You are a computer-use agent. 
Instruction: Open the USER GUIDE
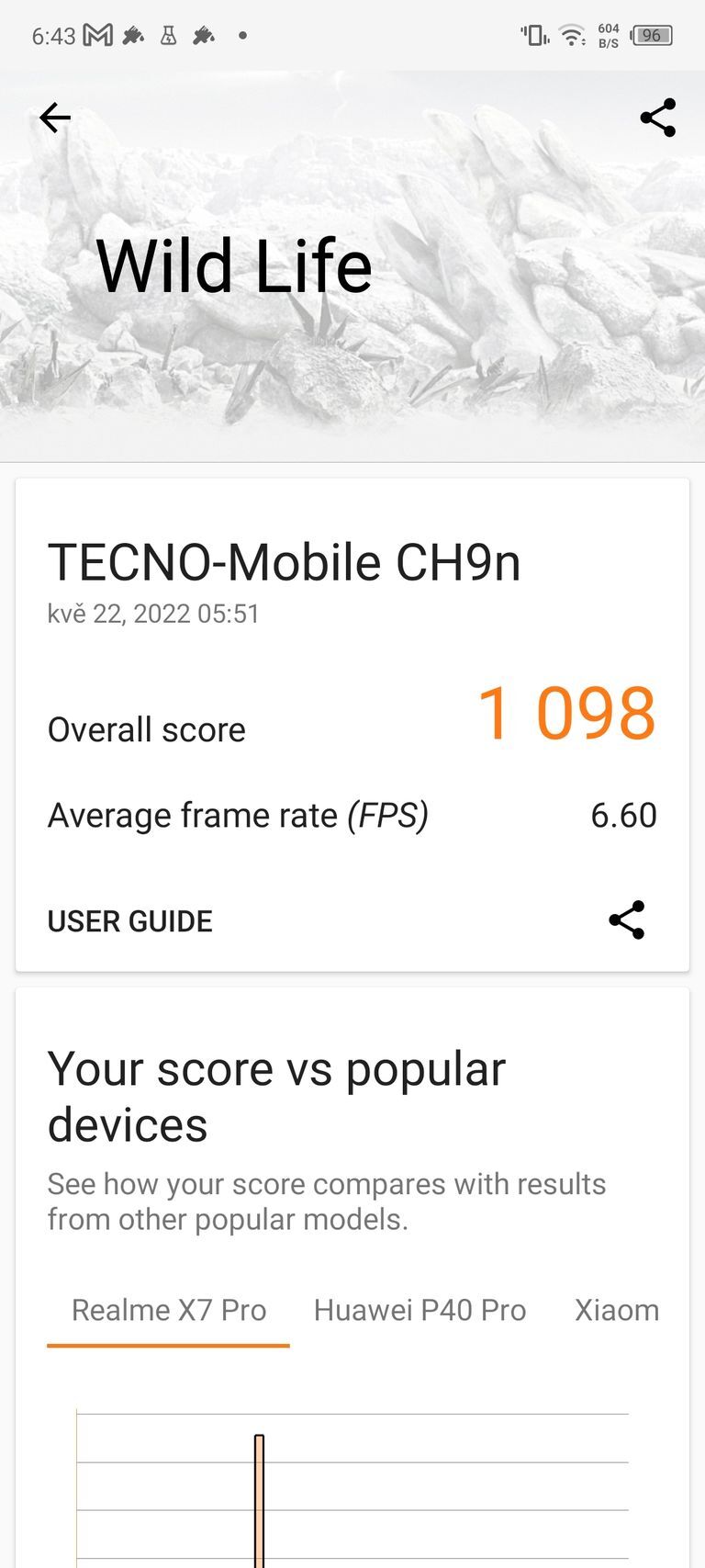(129, 920)
